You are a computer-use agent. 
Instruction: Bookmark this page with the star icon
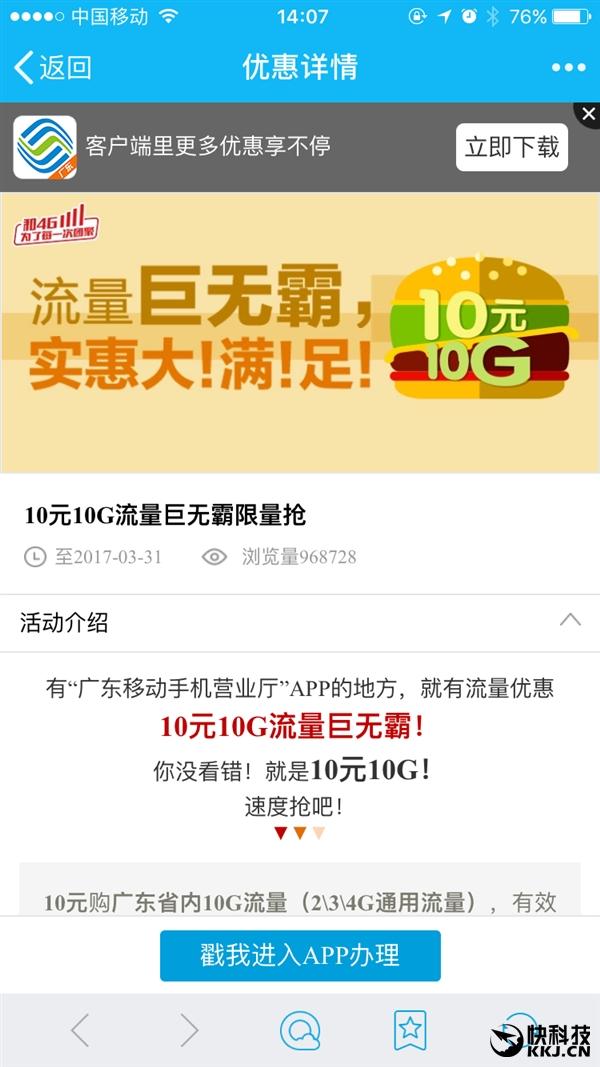(x=410, y=1029)
